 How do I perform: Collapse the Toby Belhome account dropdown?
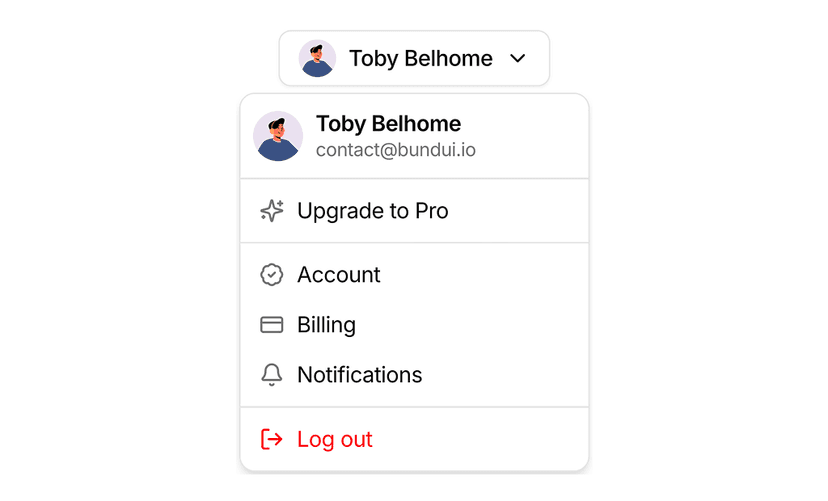414,59
